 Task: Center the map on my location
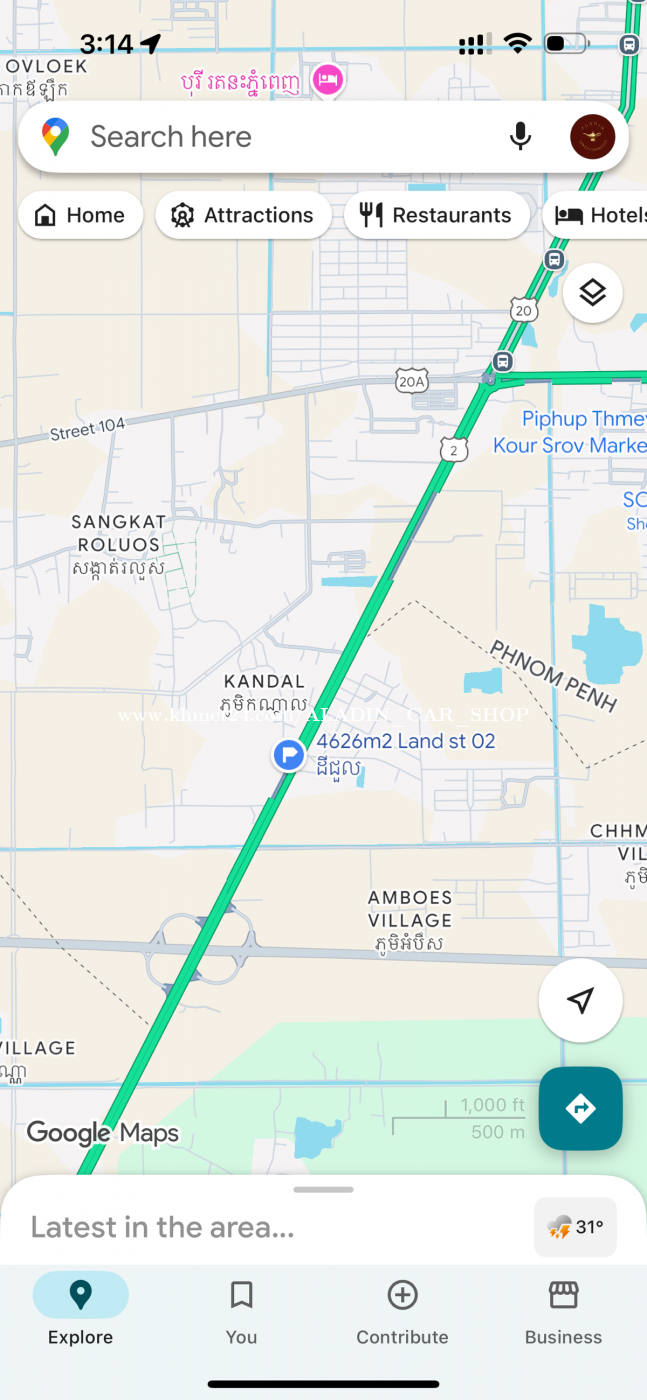point(580,1000)
